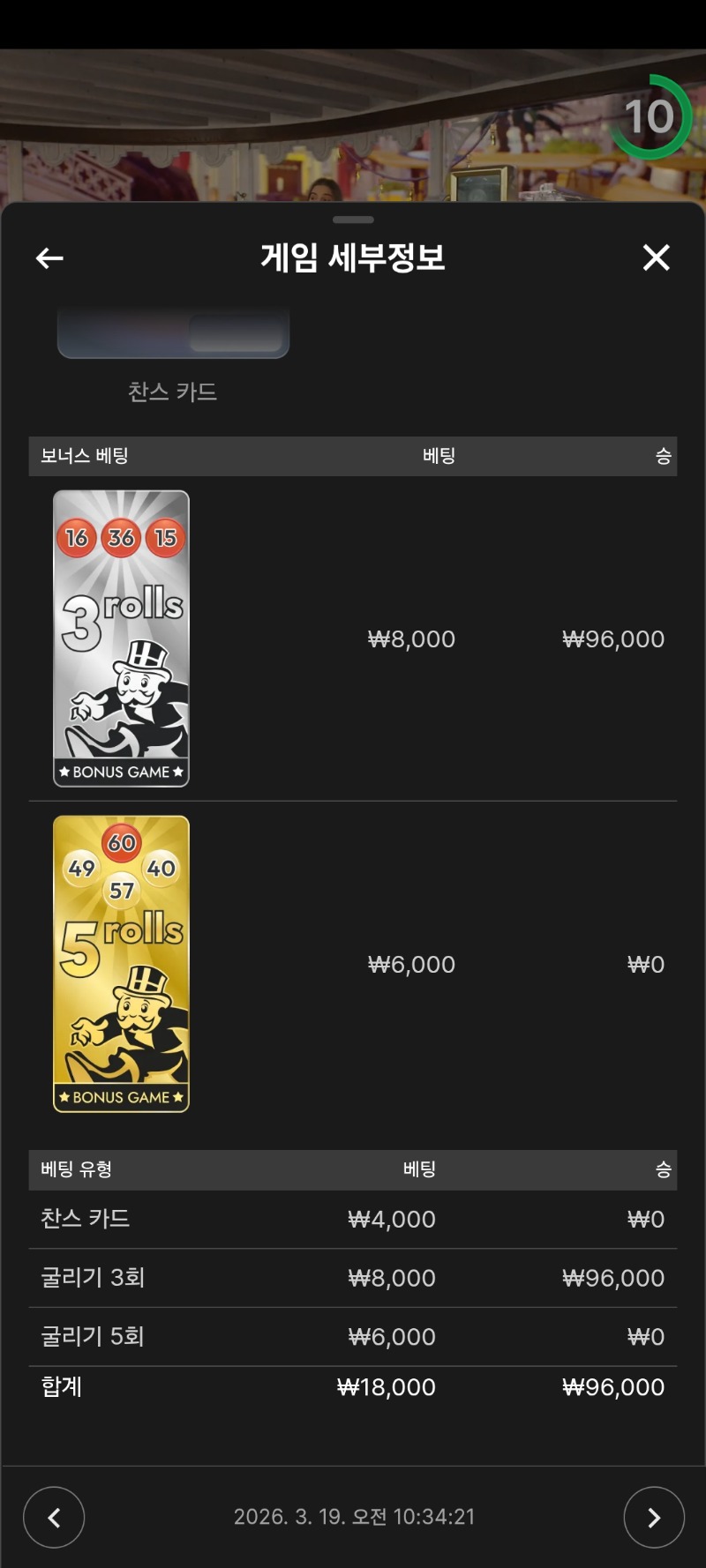Go to the next game round
The height and width of the screenshot is (1568, 706).
(x=653, y=1517)
